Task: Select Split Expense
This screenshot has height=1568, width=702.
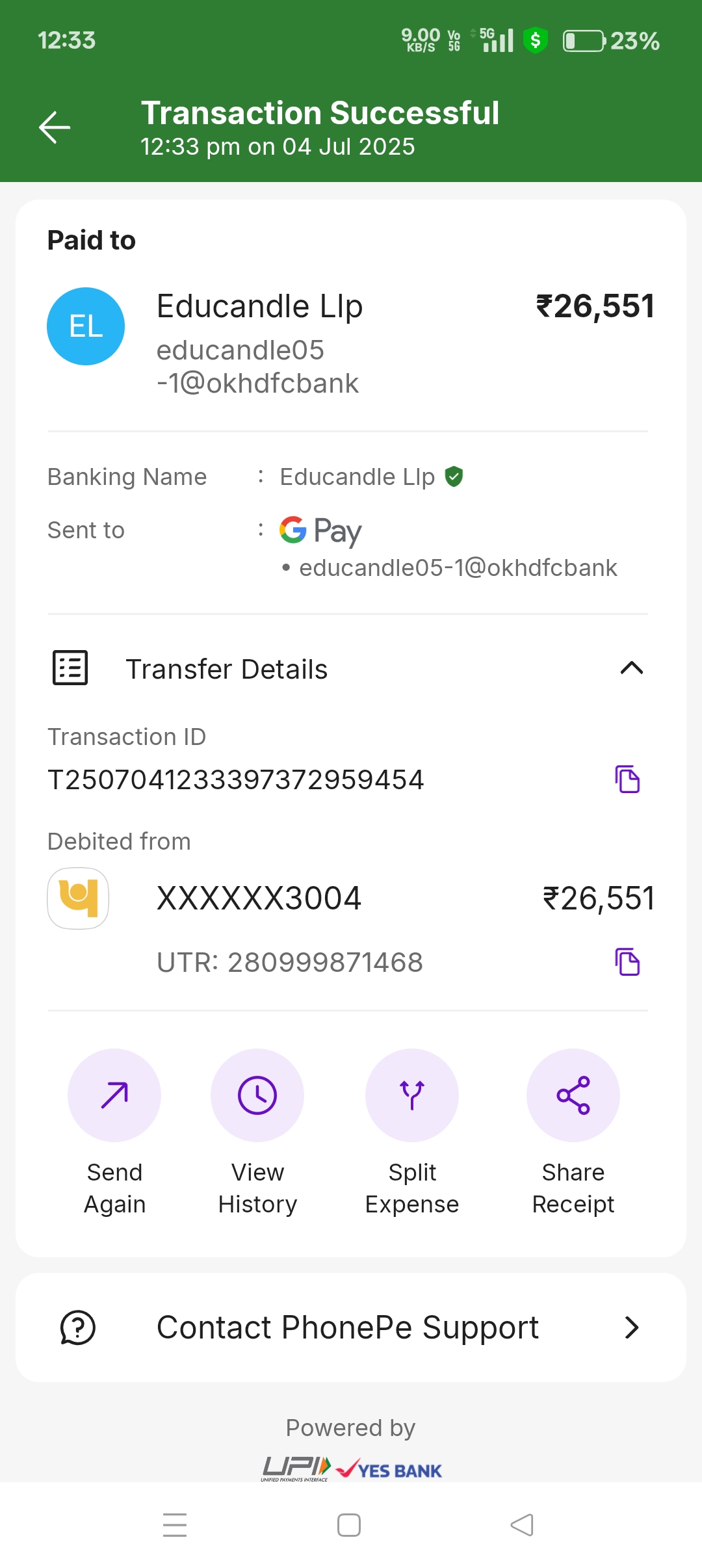Action: [x=412, y=1095]
